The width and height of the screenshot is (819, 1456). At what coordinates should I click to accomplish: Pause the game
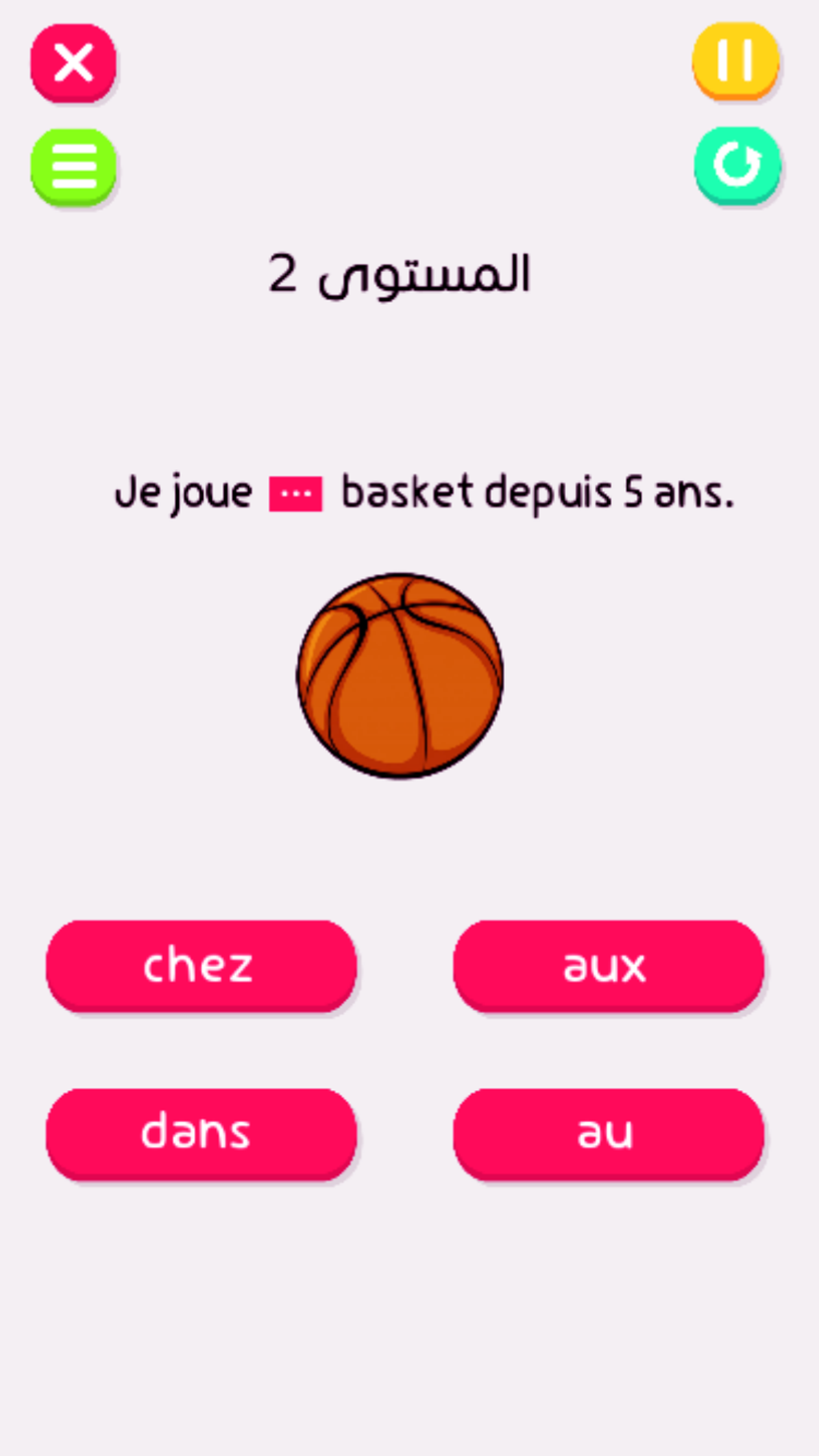tap(735, 61)
